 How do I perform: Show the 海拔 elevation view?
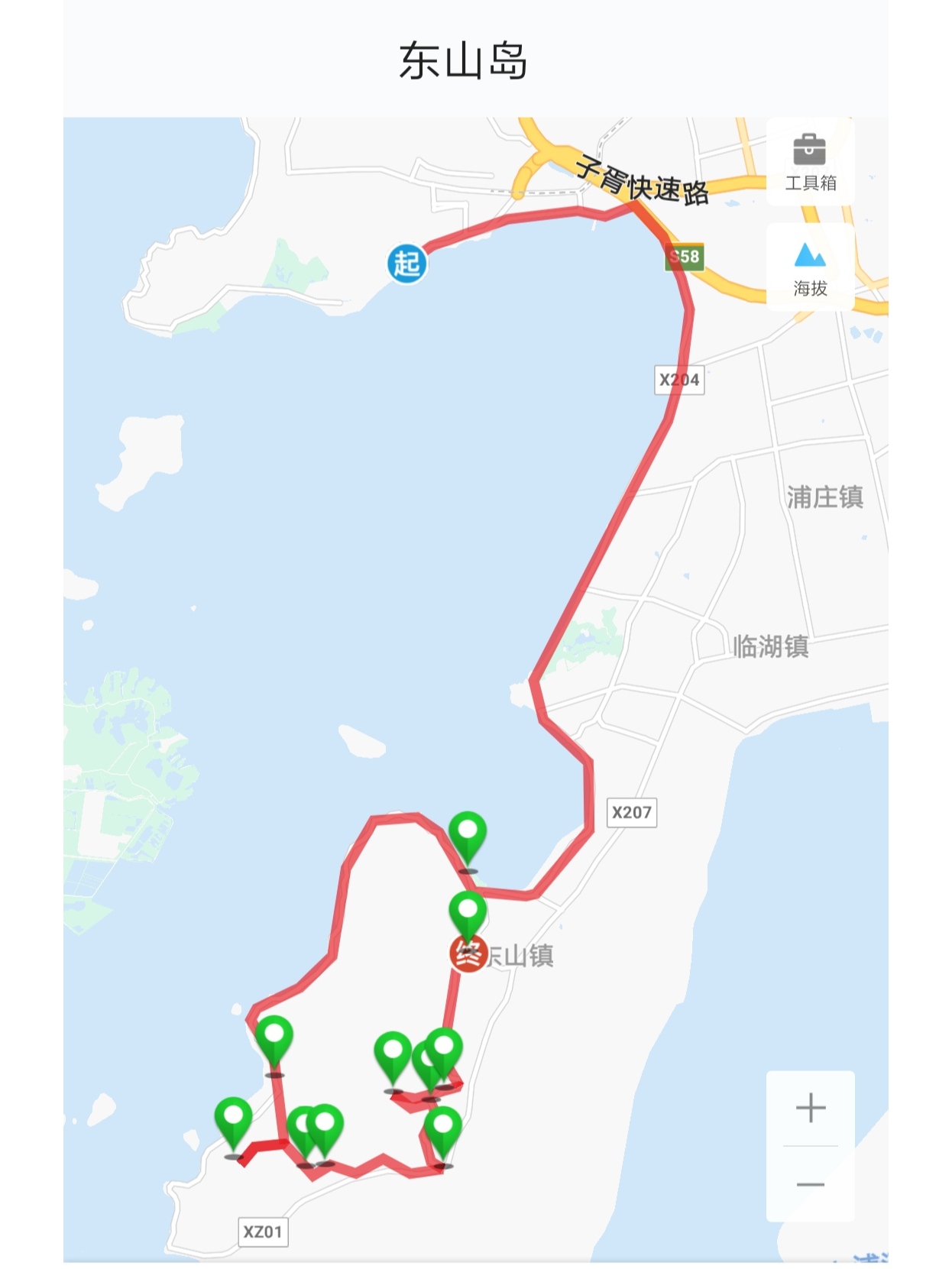[810, 267]
